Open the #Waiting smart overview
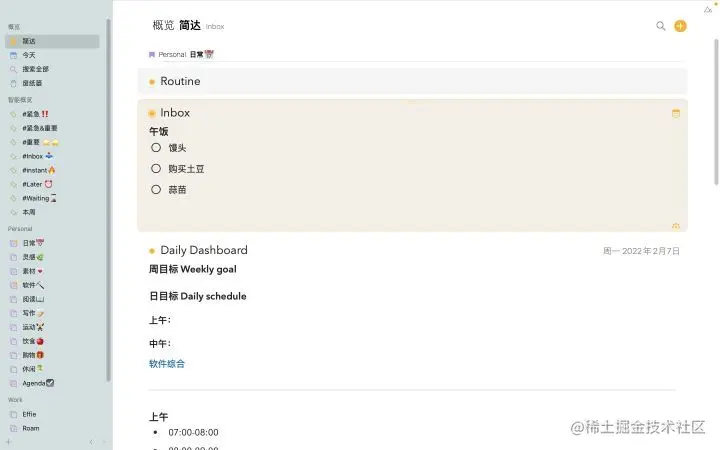This screenshot has width=720, height=450. [38, 198]
